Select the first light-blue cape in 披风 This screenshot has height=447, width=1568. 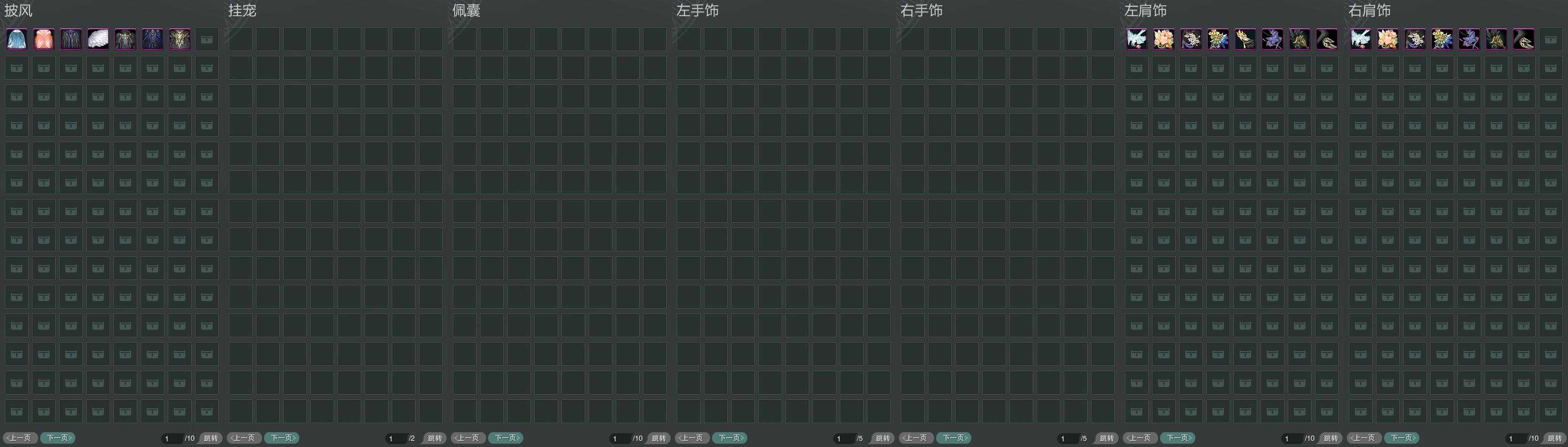(x=16, y=39)
